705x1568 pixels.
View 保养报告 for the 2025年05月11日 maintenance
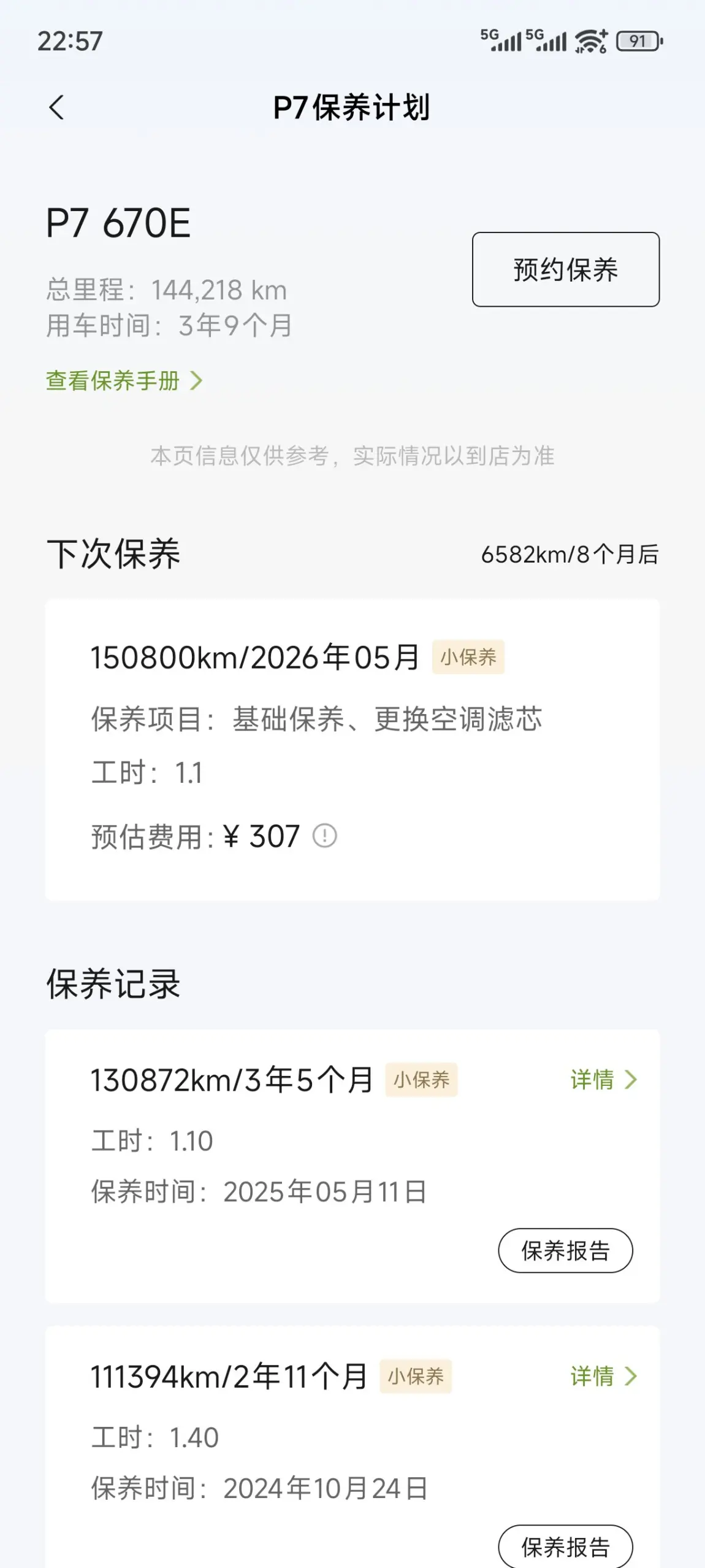[x=565, y=1250]
